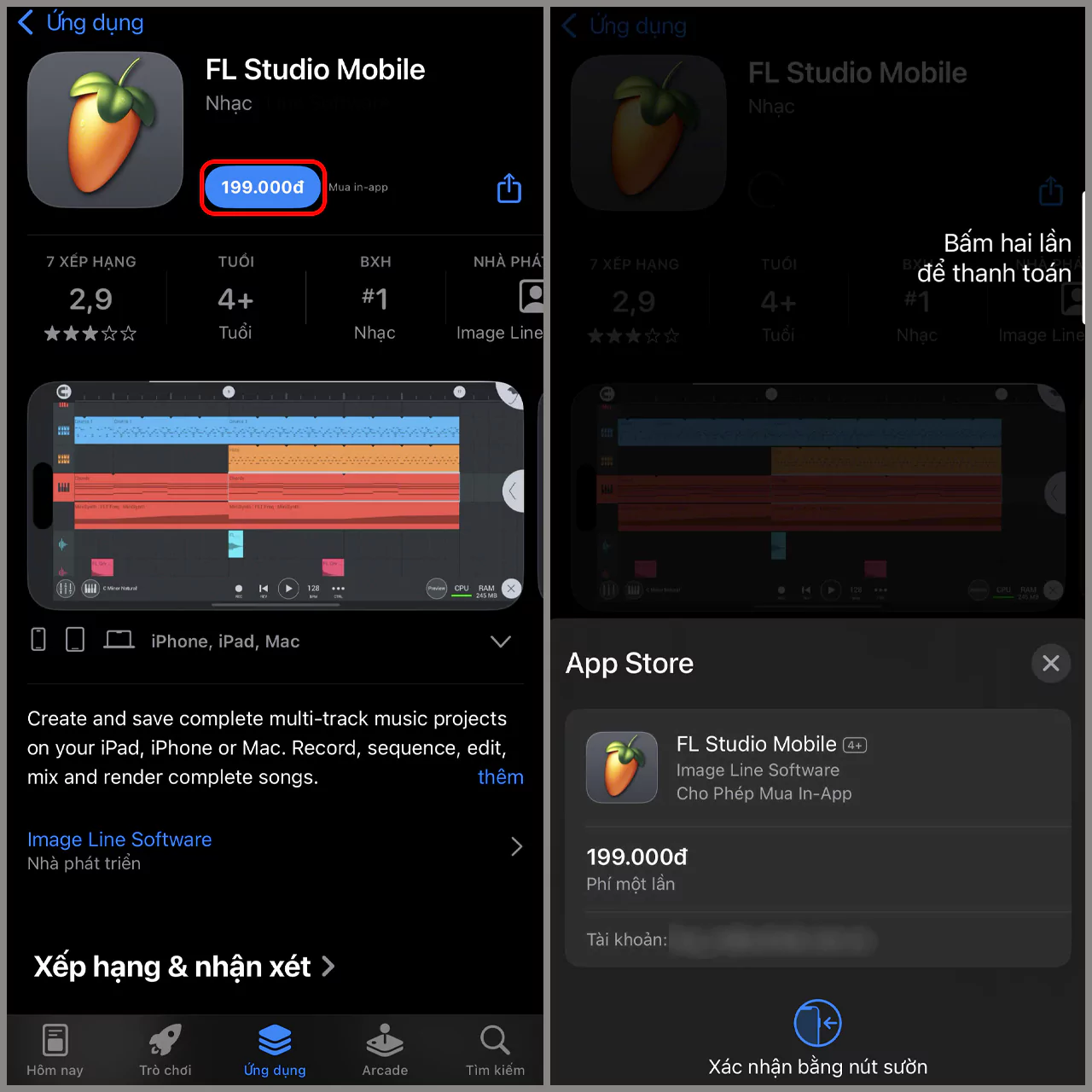Buy the app for 199.000đ
Viewport: 1092px width, 1092px height.
point(263,187)
